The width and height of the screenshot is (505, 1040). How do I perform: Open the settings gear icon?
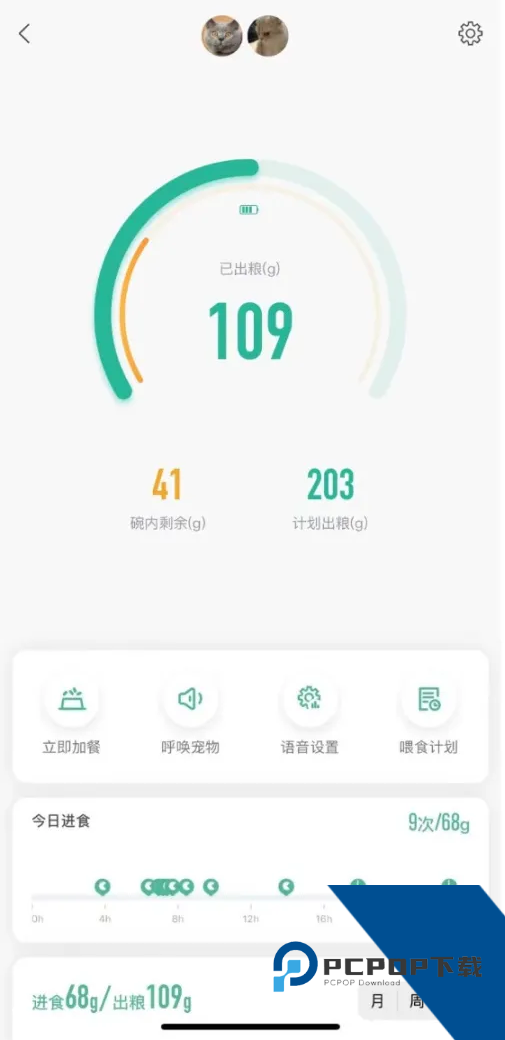coord(470,33)
